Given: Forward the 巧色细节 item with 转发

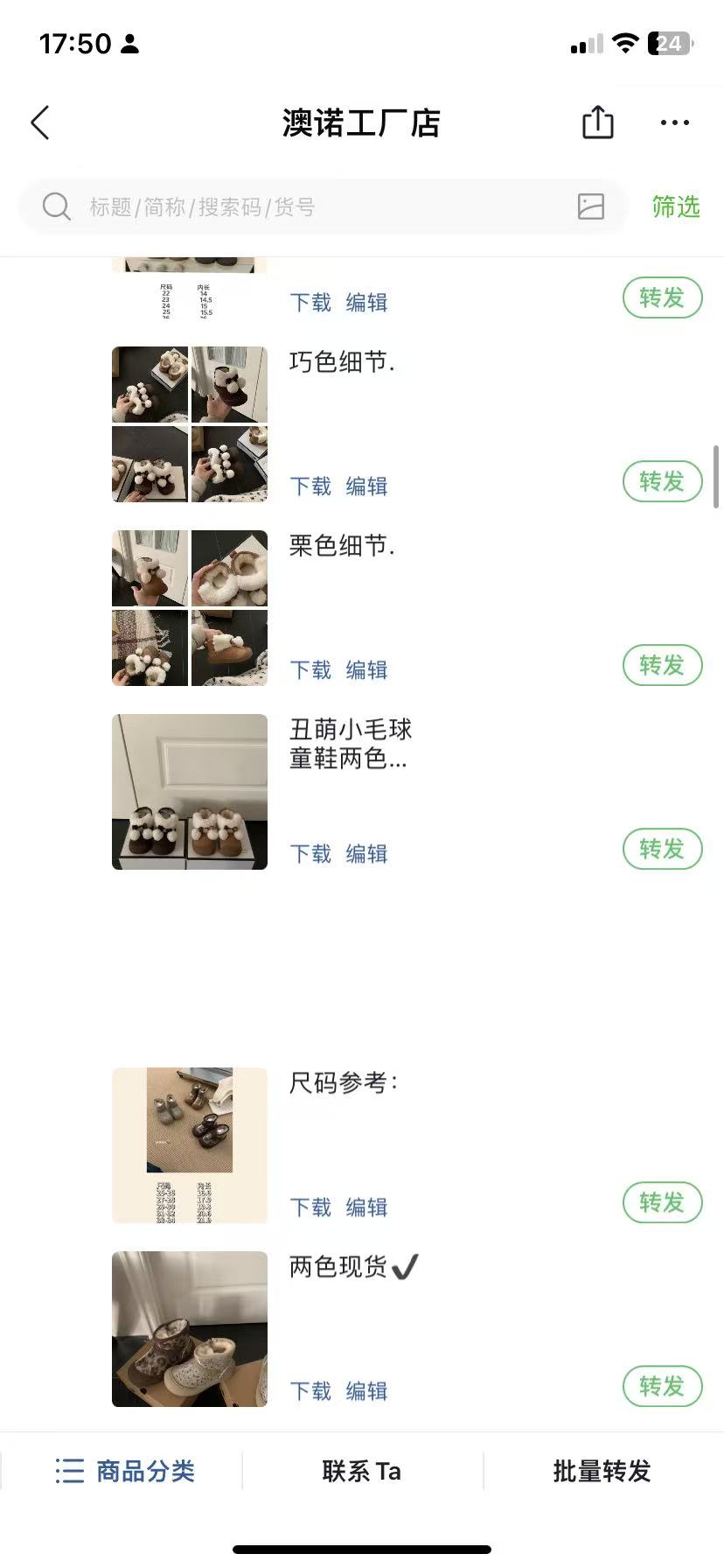Looking at the screenshot, I should tap(662, 482).
